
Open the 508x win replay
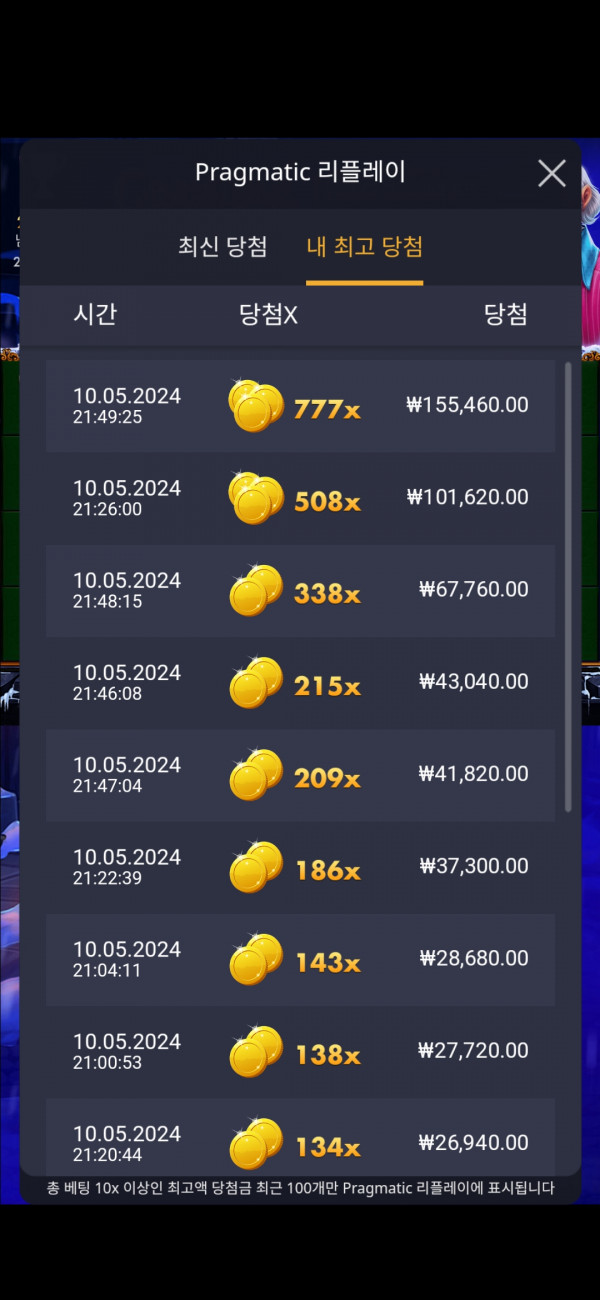300,498
